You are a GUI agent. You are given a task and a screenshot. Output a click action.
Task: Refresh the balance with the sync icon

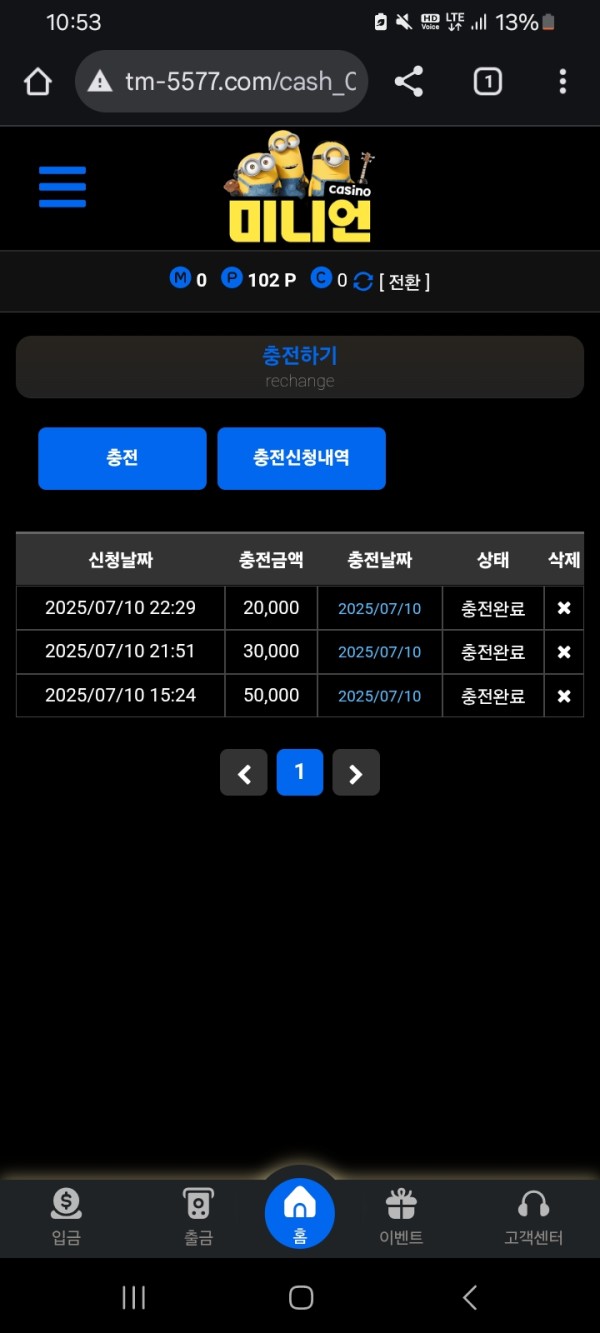point(363,281)
